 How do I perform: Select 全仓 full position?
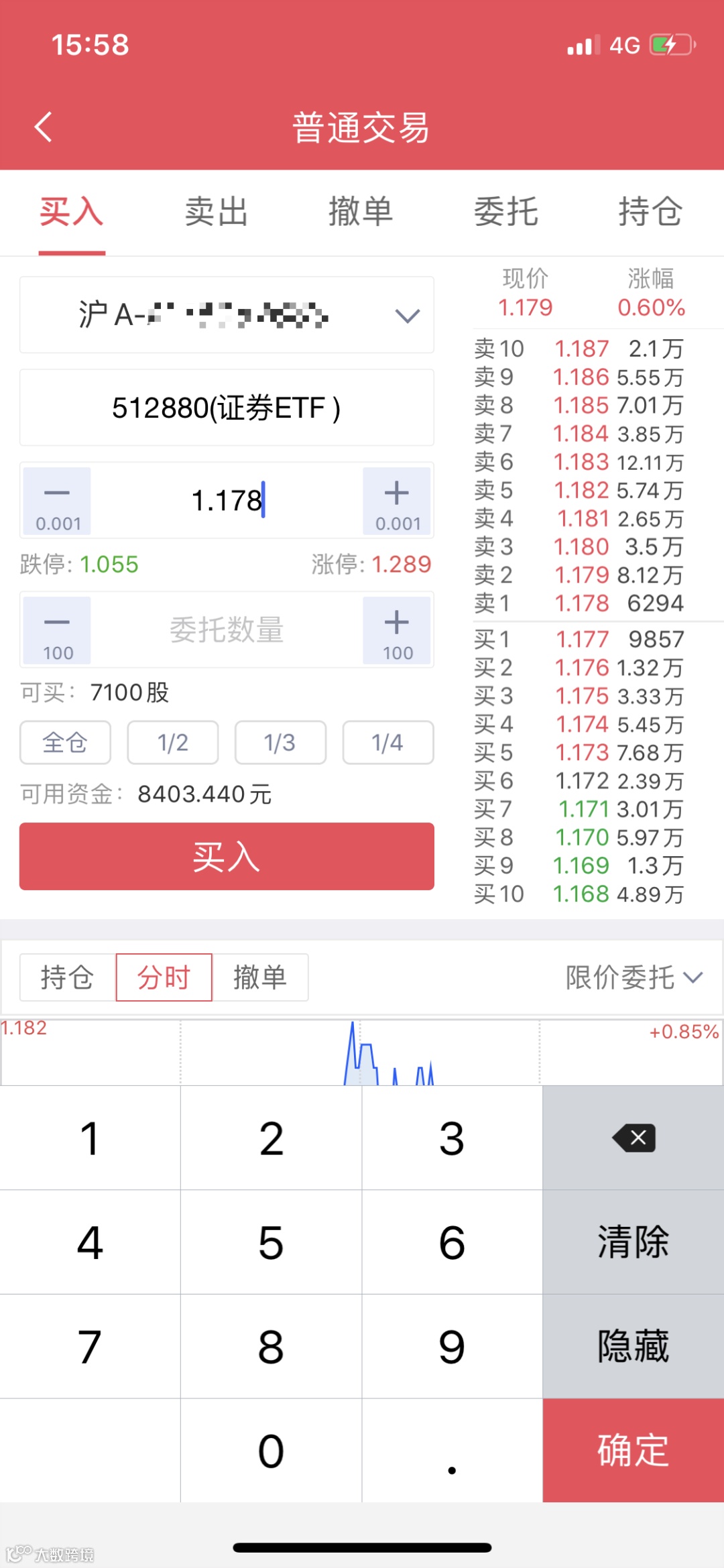point(65,743)
